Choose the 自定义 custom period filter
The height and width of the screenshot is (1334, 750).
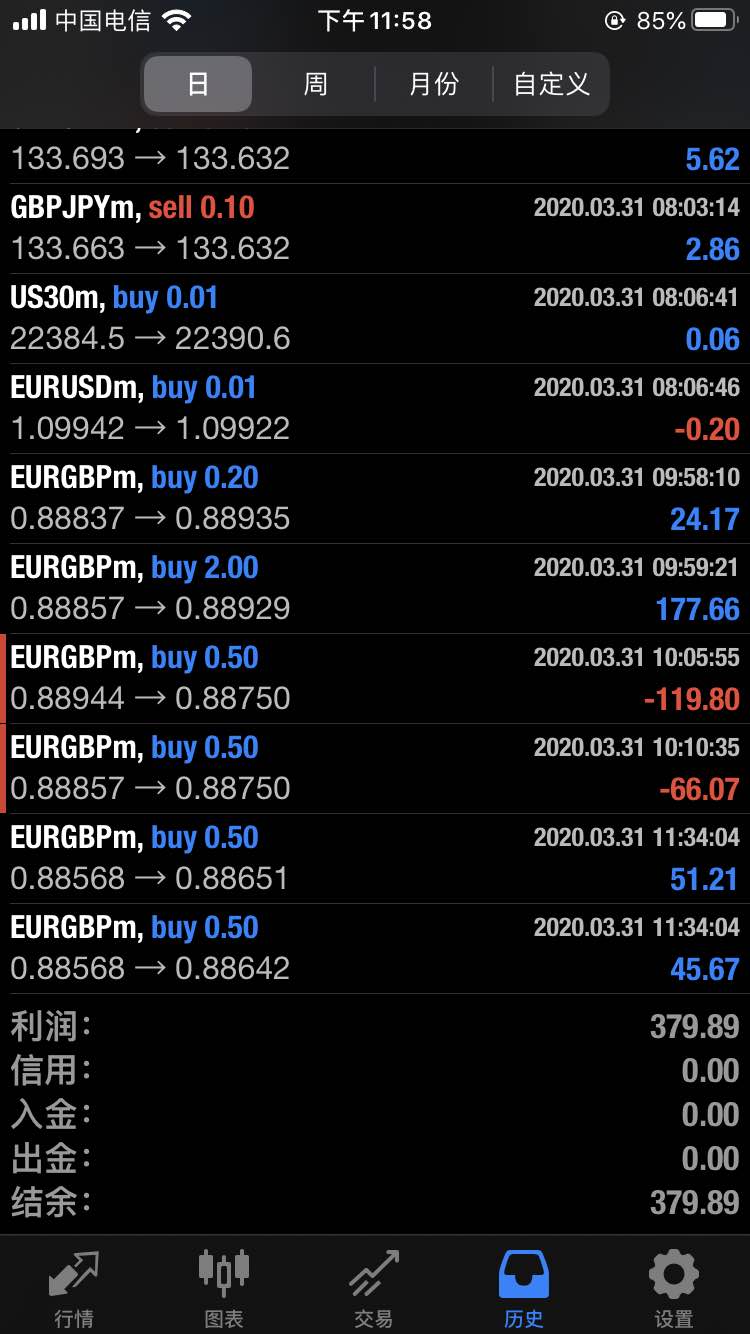pyautogui.click(x=551, y=84)
